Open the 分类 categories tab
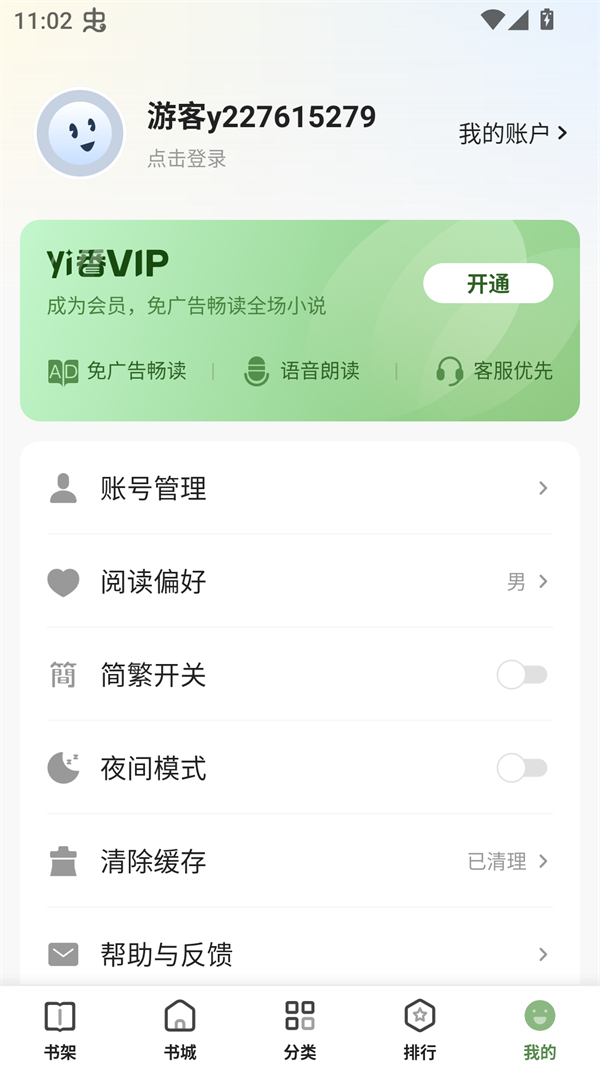 (x=300, y=1030)
